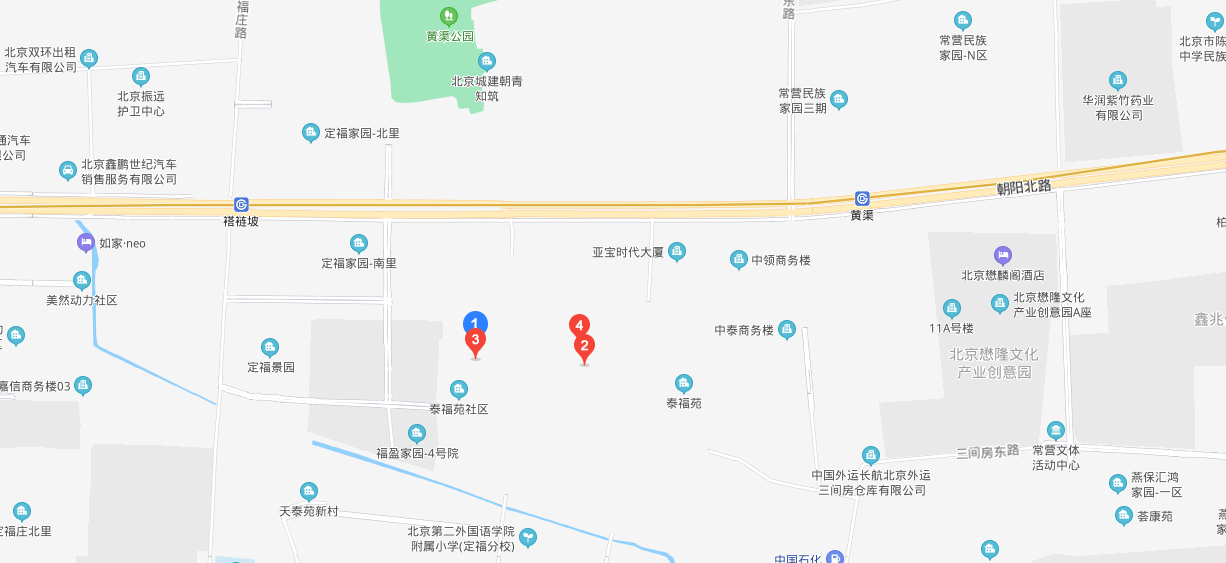Open the 黄渠公园 park point
Viewport: 1226px width, 563px height.
(449, 16)
